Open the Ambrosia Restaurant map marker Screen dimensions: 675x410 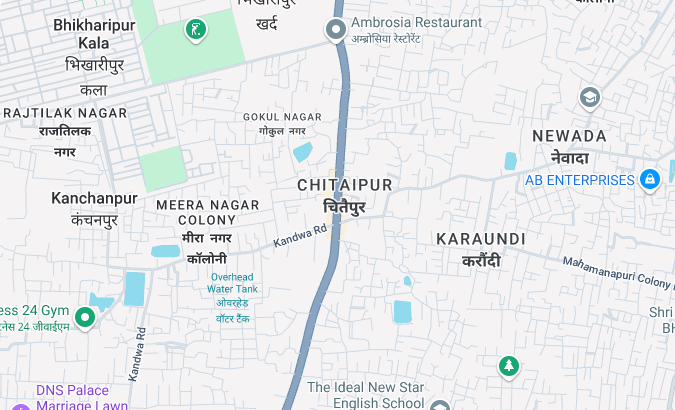click(x=337, y=31)
